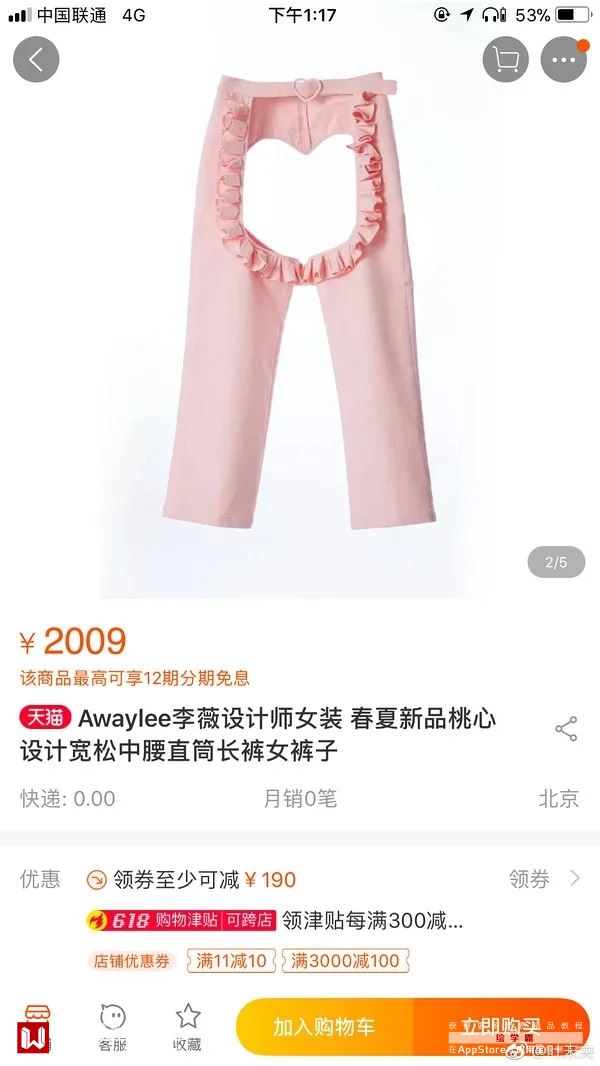This screenshot has width=600, height=1066.
Task: Tap 加入购物车 to add to cart
Action: (x=324, y=1027)
